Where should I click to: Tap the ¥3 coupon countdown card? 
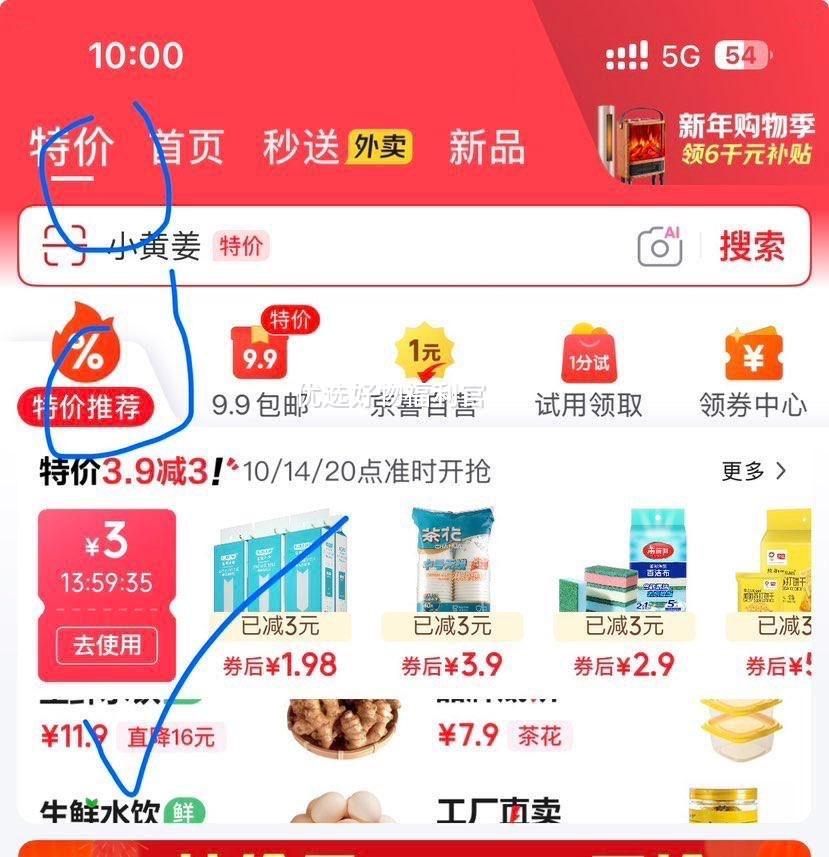pyautogui.click(x=106, y=560)
